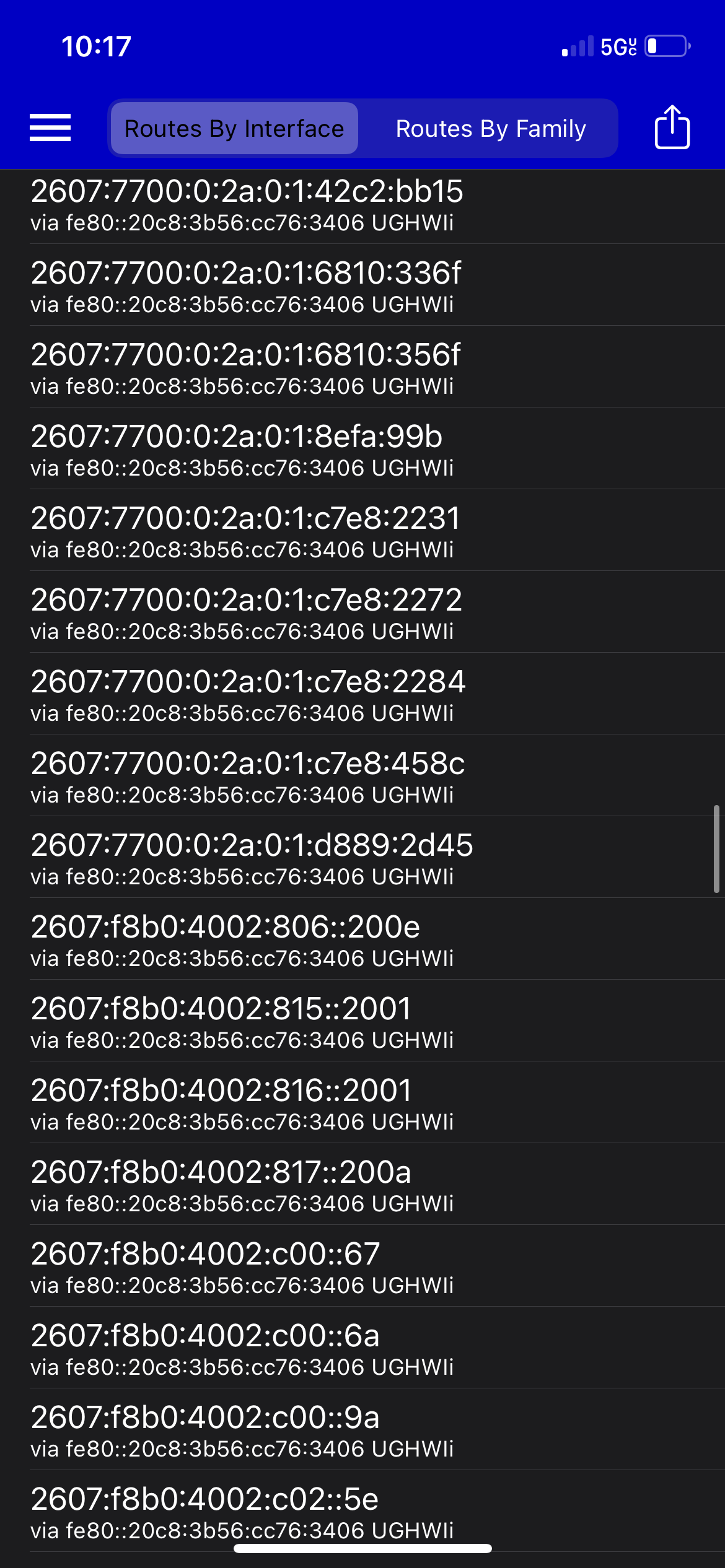Open the hamburger menu
The image size is (725, 1568).
point(50,128)
